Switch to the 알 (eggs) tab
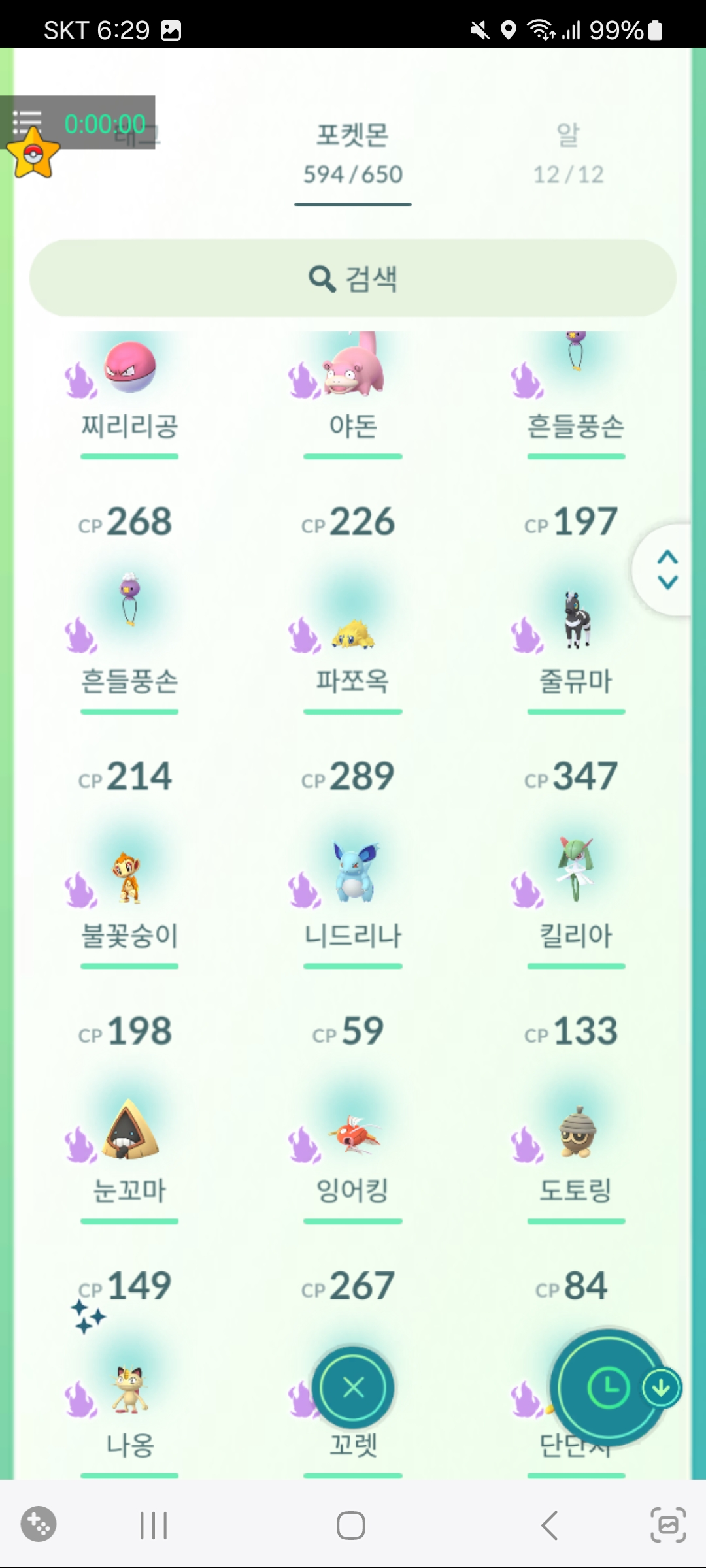706x1568 pixels. click(x=568, y=154)
